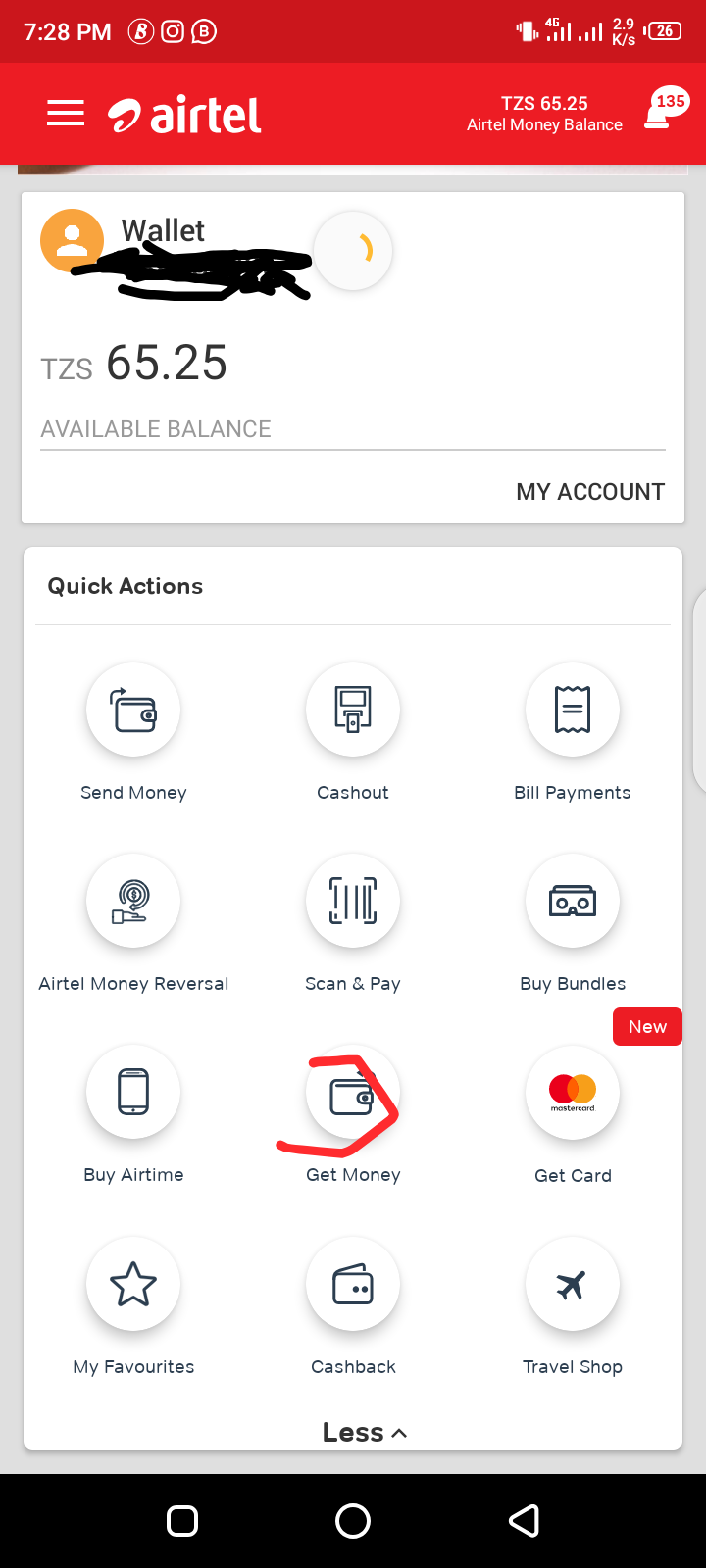Launch Scan & Pay

(x=353, y=902)
